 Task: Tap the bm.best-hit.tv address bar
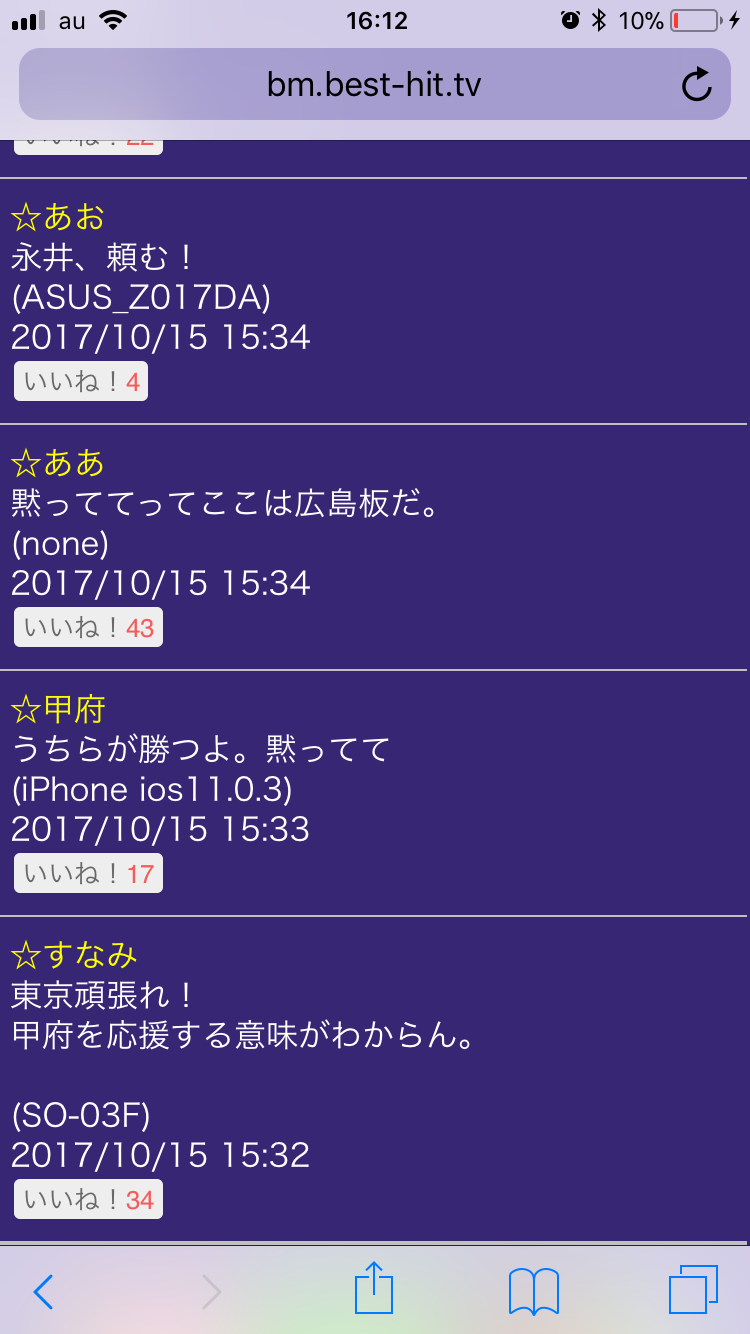[x=374, y=84]
